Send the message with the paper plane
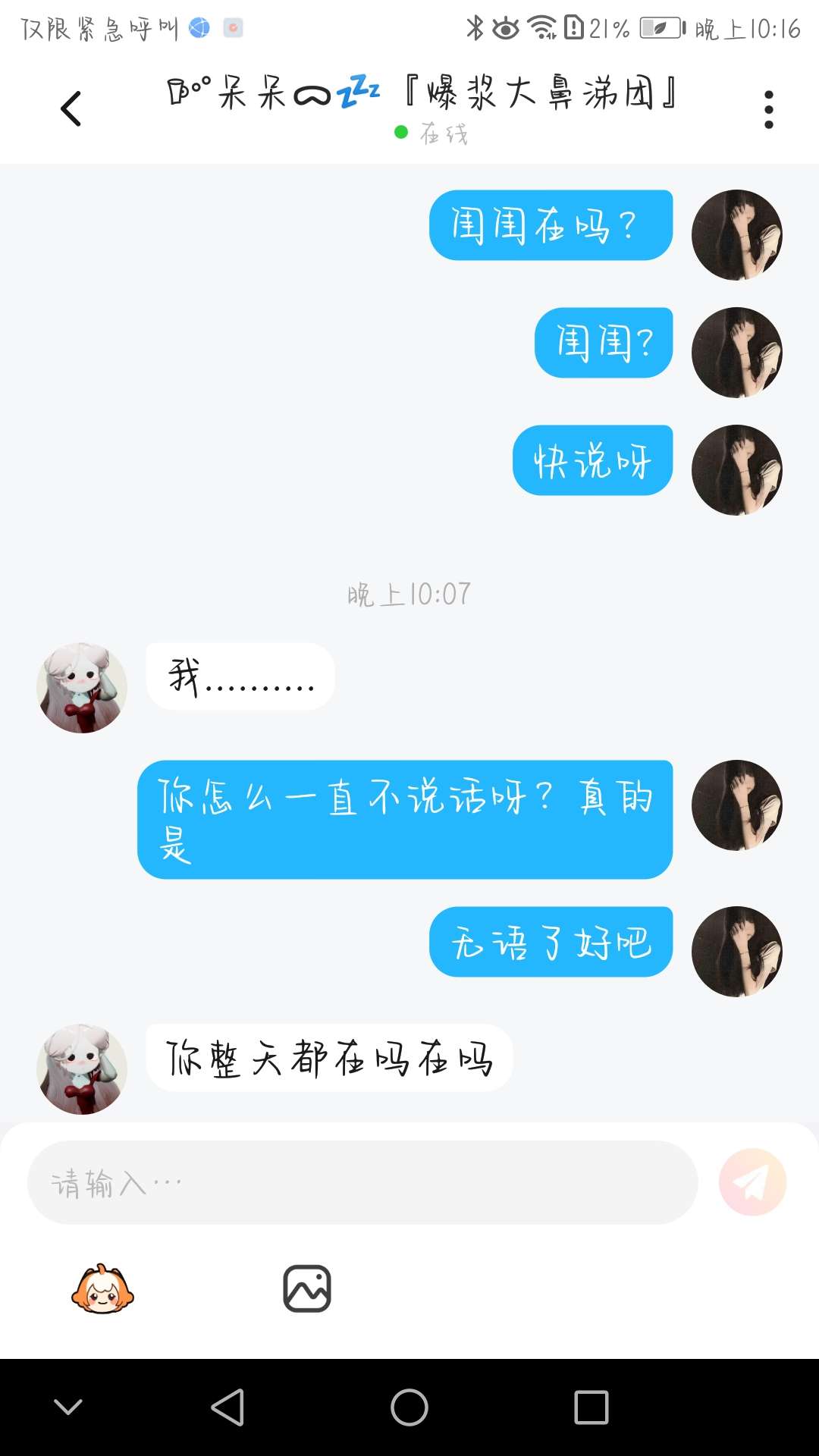Screen dimensions: 819x1456 [x=752, y=1182]
